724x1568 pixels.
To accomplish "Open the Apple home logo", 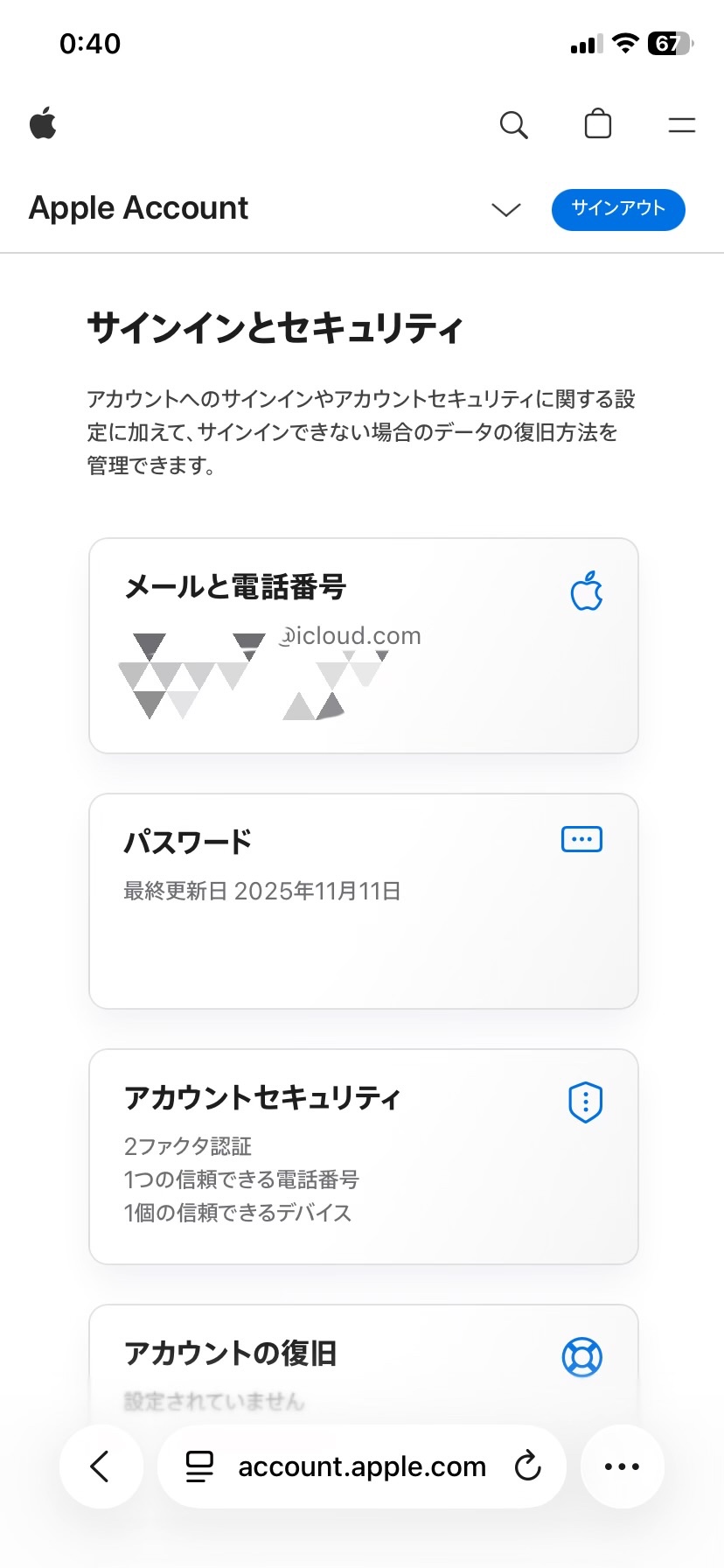I will click(43, 124).
